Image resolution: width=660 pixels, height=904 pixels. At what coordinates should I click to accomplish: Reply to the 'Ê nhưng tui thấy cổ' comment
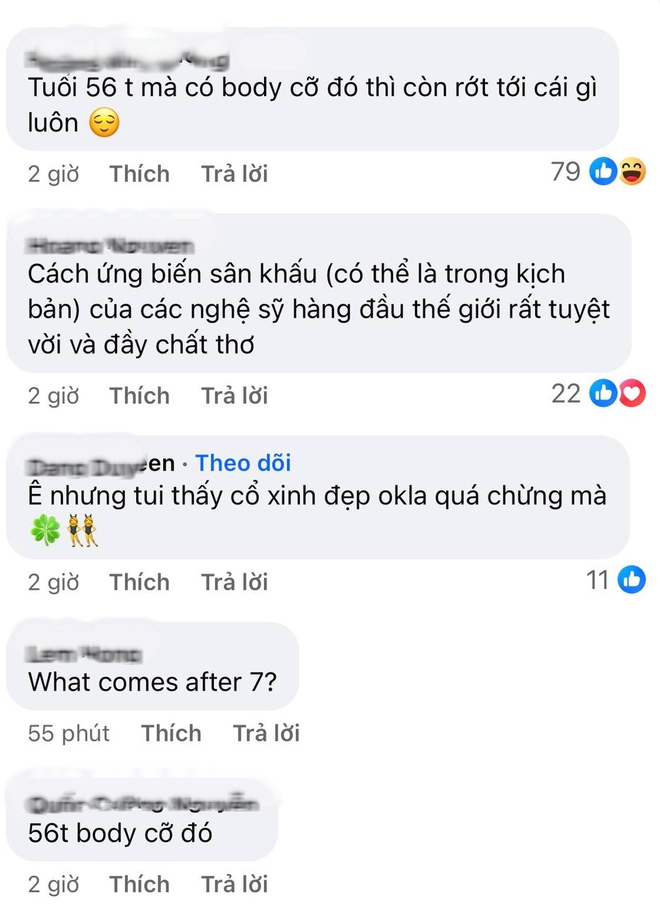[234, 582]
